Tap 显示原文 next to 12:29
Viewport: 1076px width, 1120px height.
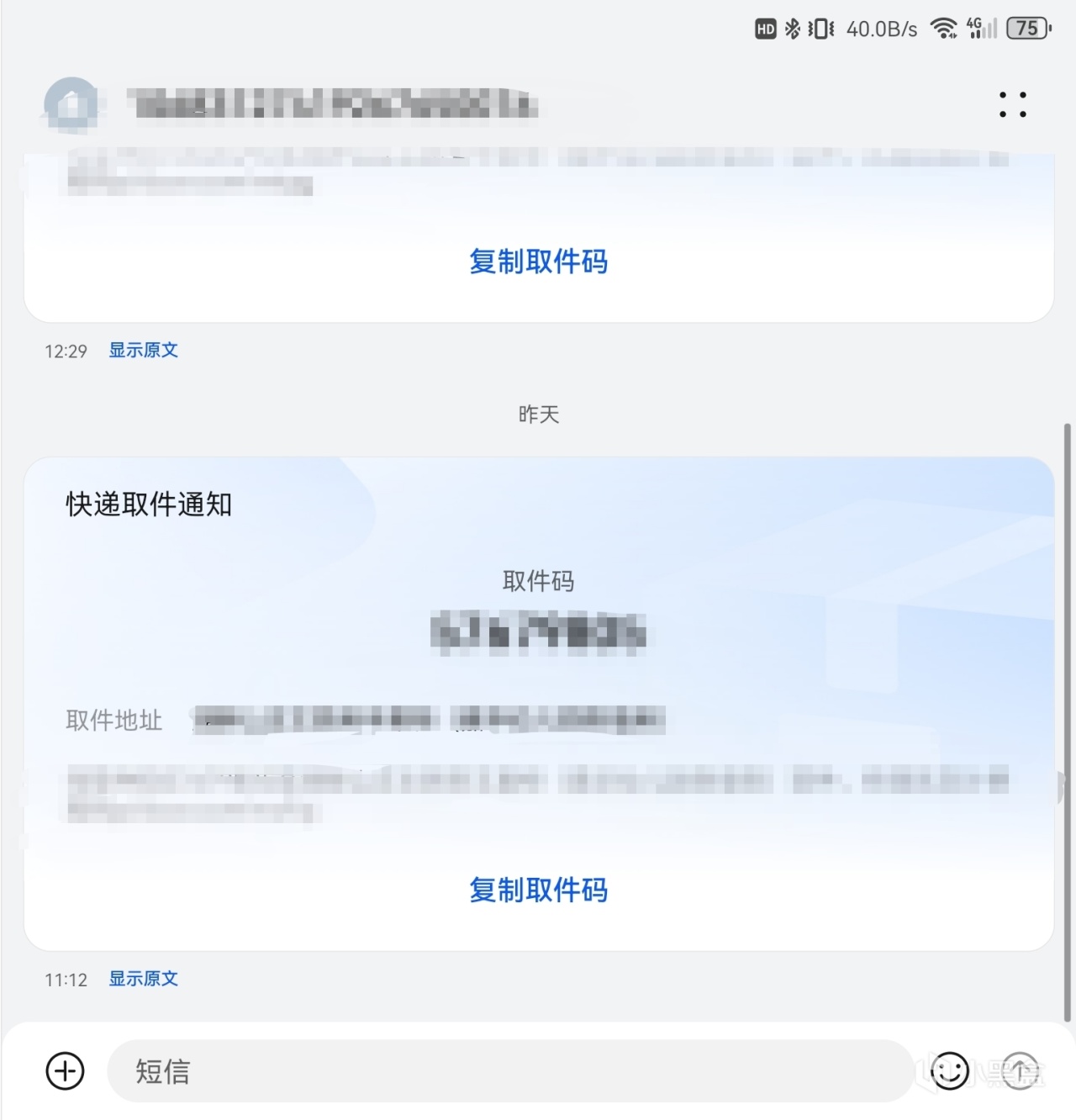pos(143,351)
